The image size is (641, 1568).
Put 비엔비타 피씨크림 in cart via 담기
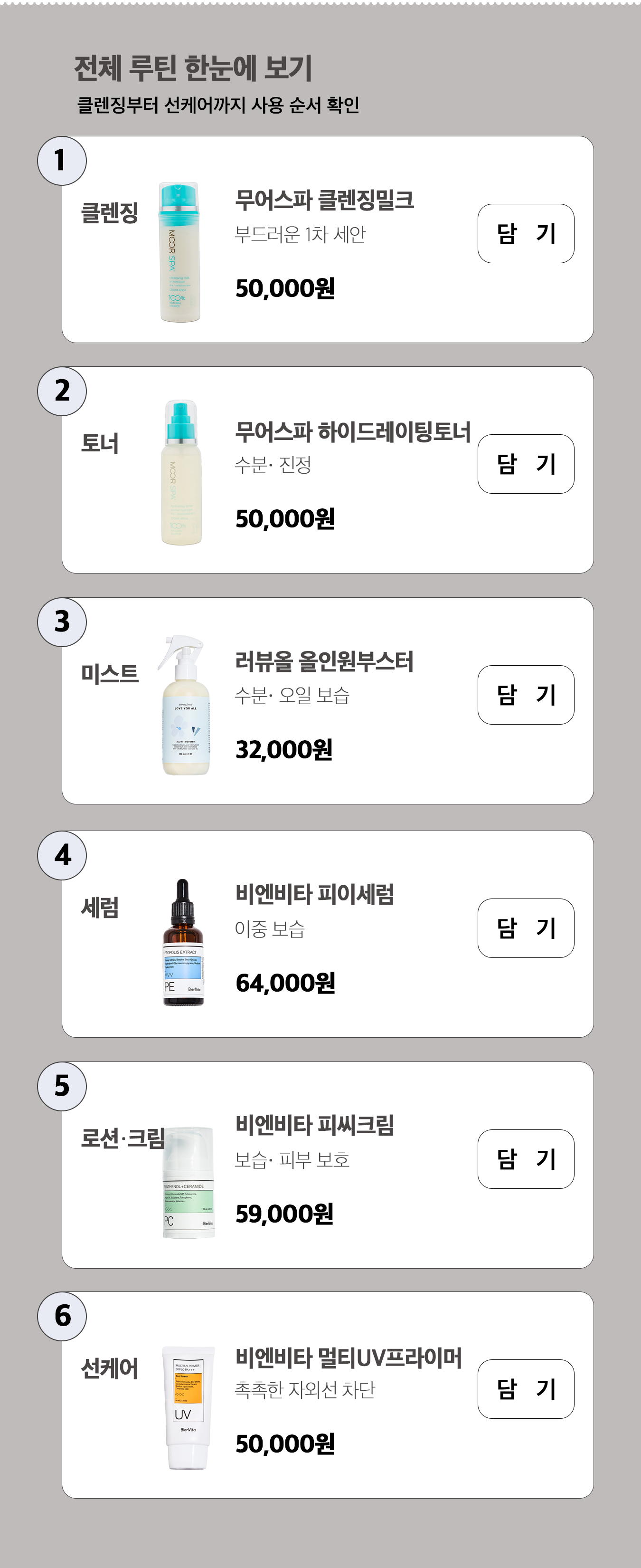pyautogui.click(x=526, y=1159)
